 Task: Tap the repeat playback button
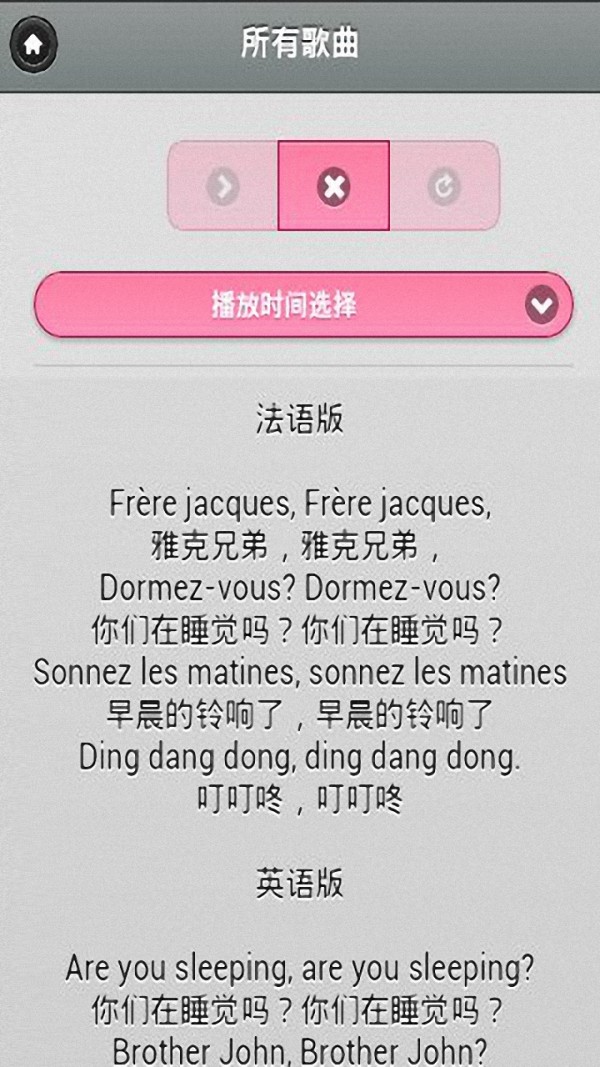(444, 186)
